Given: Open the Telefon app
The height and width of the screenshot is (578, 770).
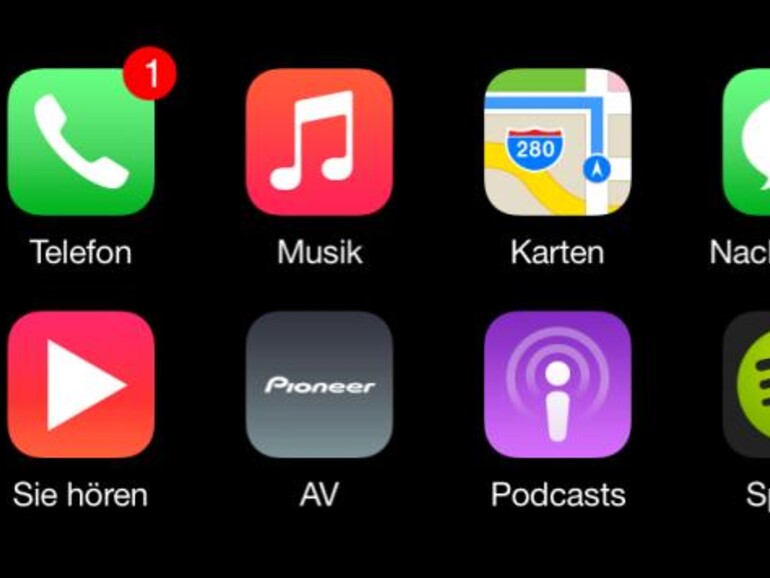Looking at the screenshot, I should point(80,142).
